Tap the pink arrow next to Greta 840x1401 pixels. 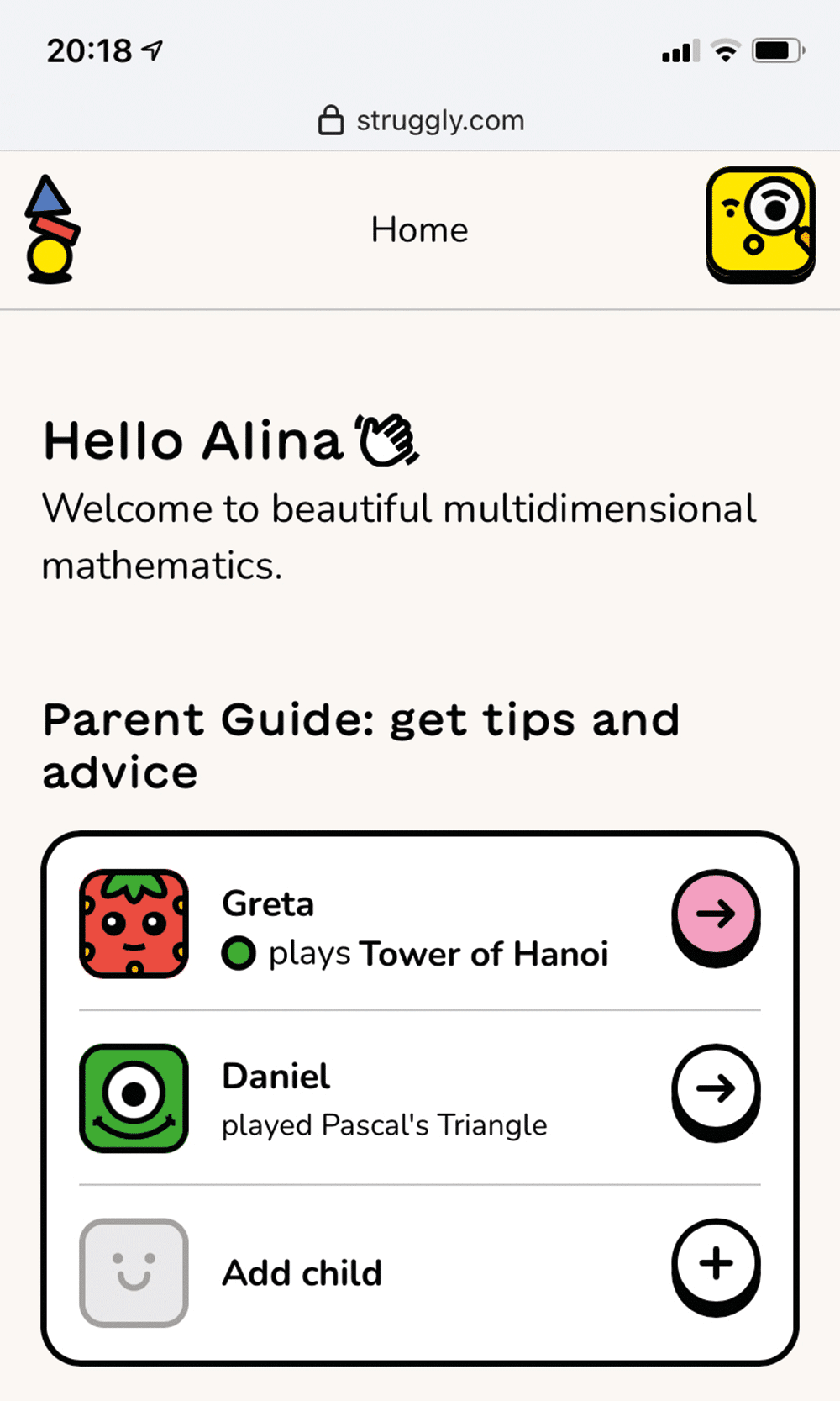pos(716,915)
